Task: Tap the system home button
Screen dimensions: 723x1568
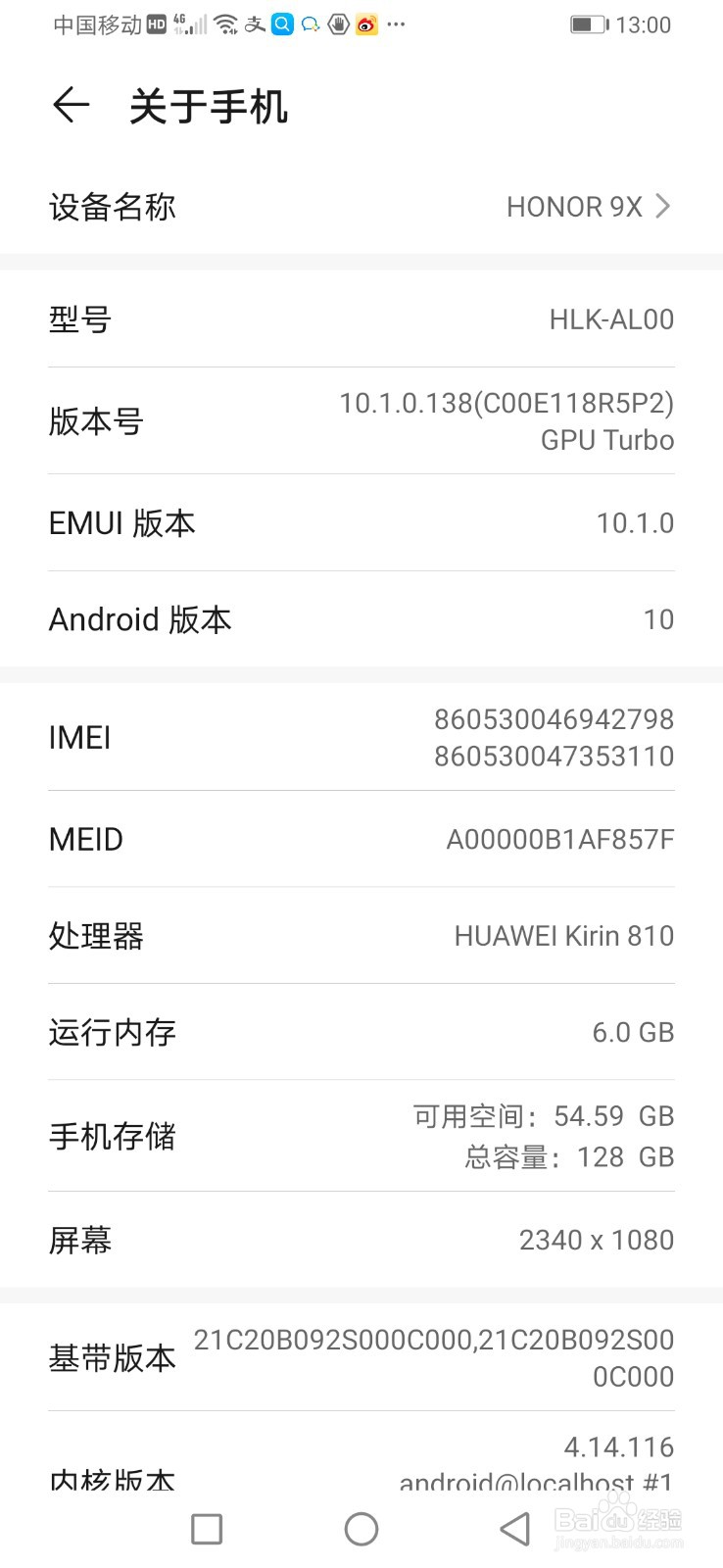Action: [x=361, y=1529]
